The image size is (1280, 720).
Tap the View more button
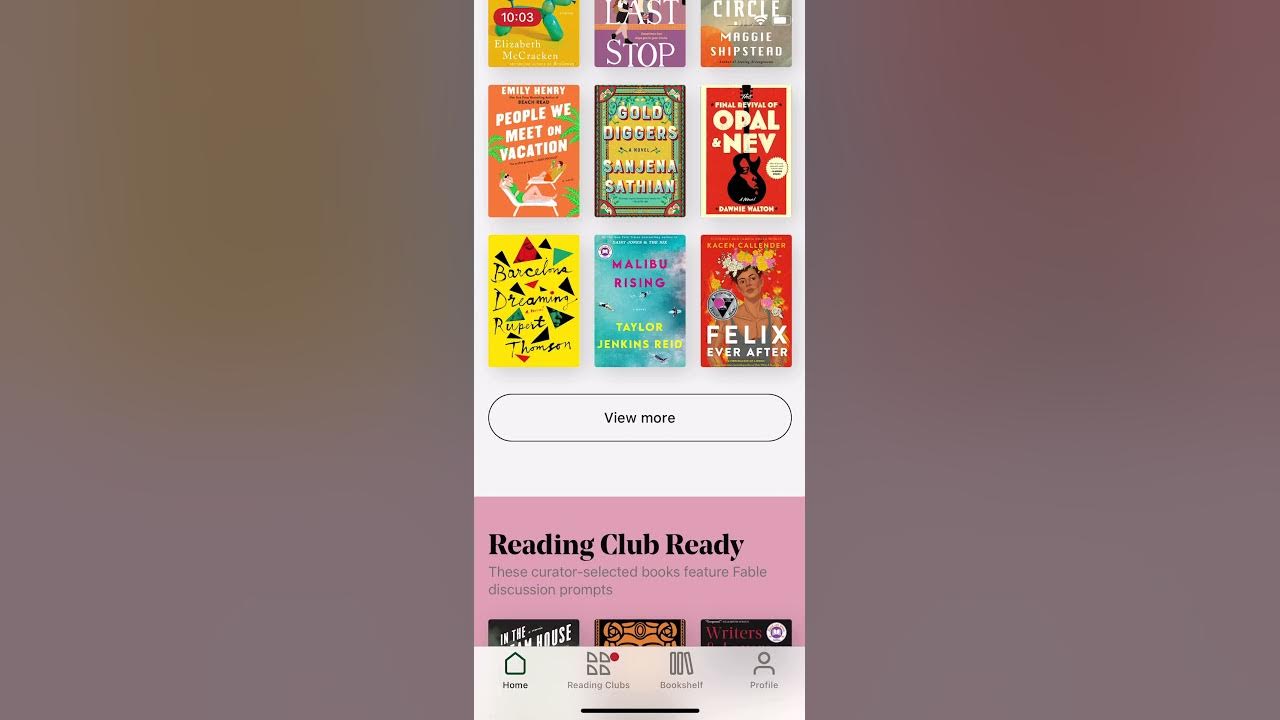[640, 418]
